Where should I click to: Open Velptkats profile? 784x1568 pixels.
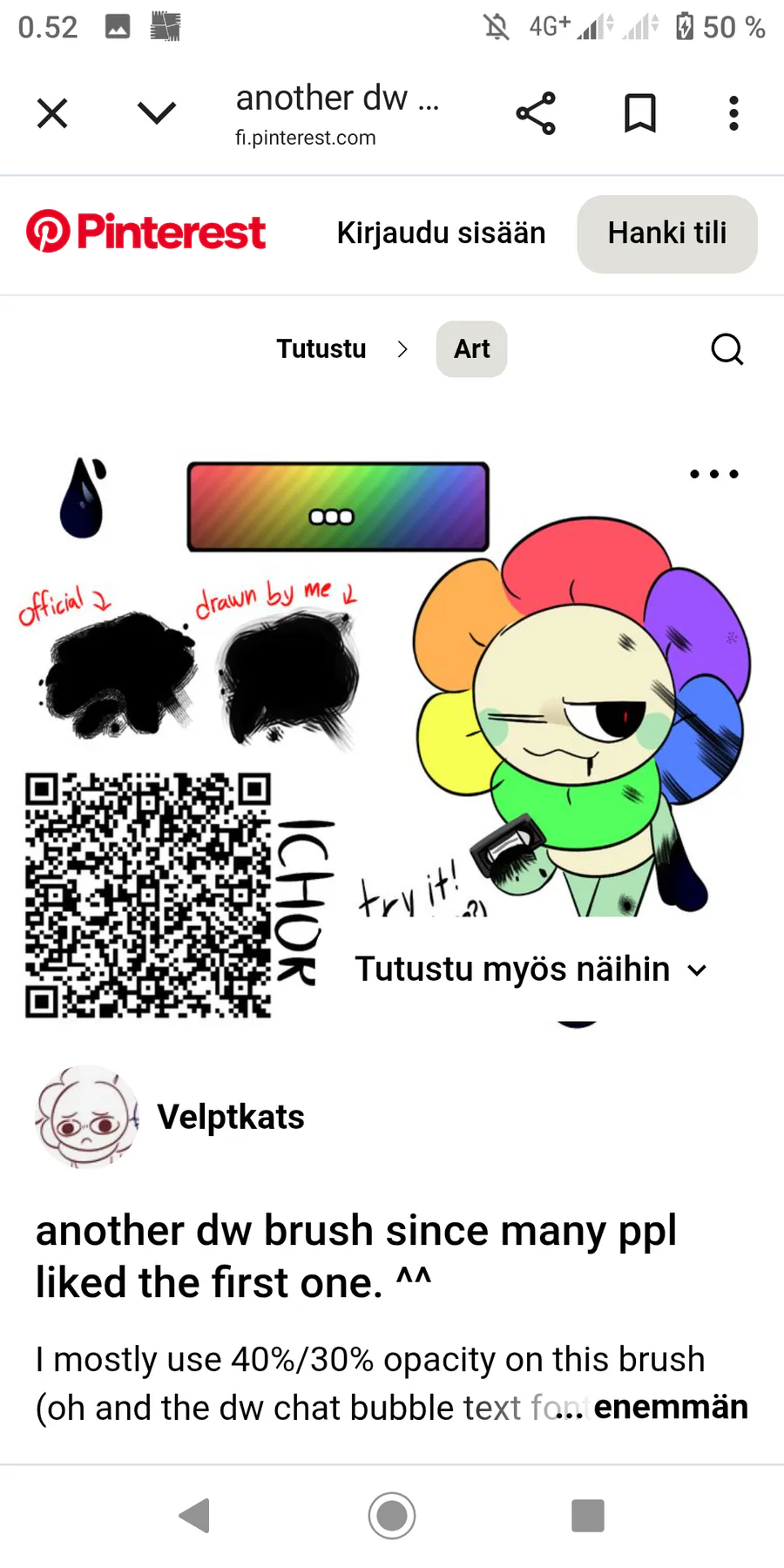click(x=230, y=1117)
